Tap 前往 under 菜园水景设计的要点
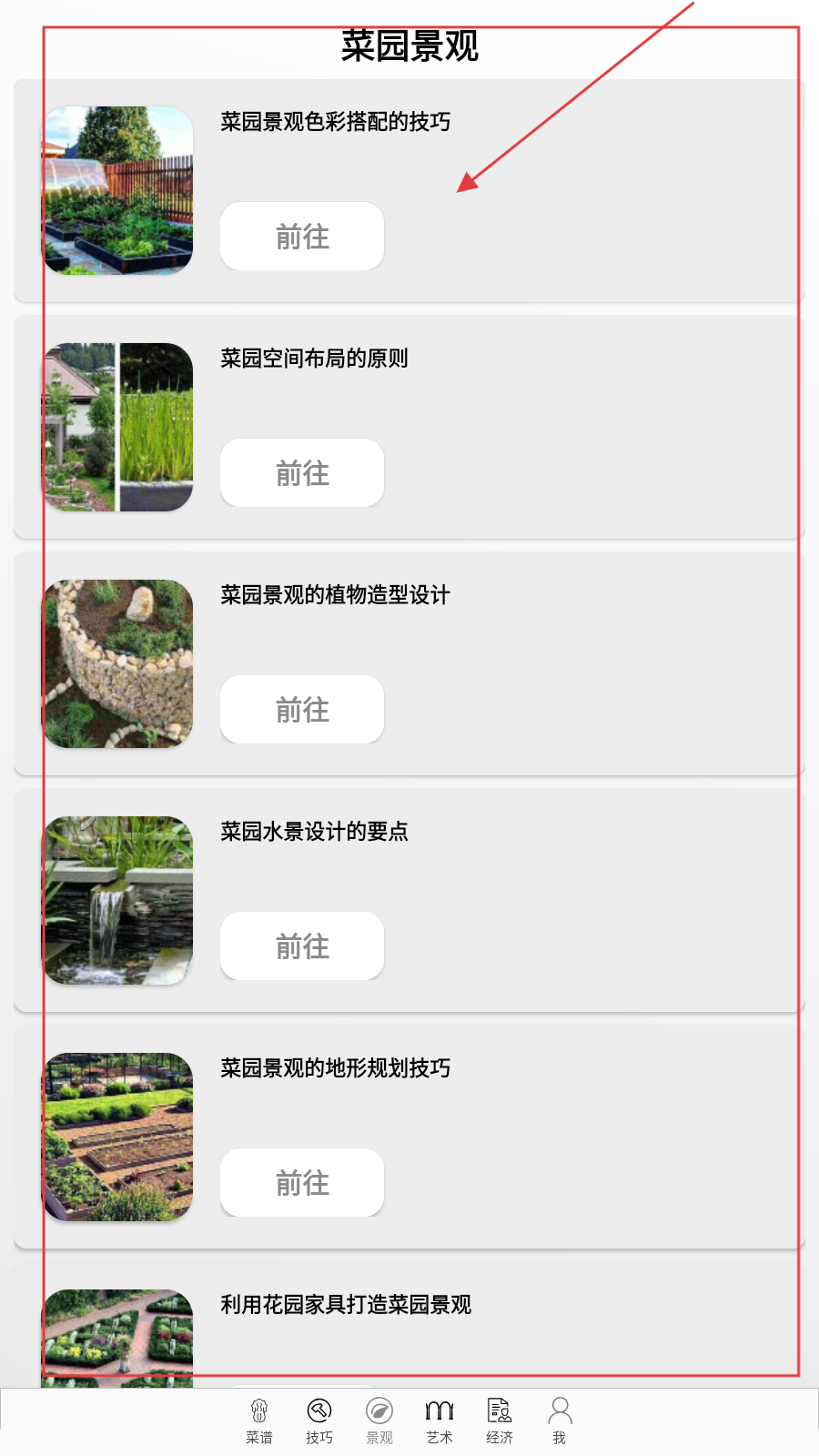Viewport: 819px width, 1456px height. click(302, 946)
